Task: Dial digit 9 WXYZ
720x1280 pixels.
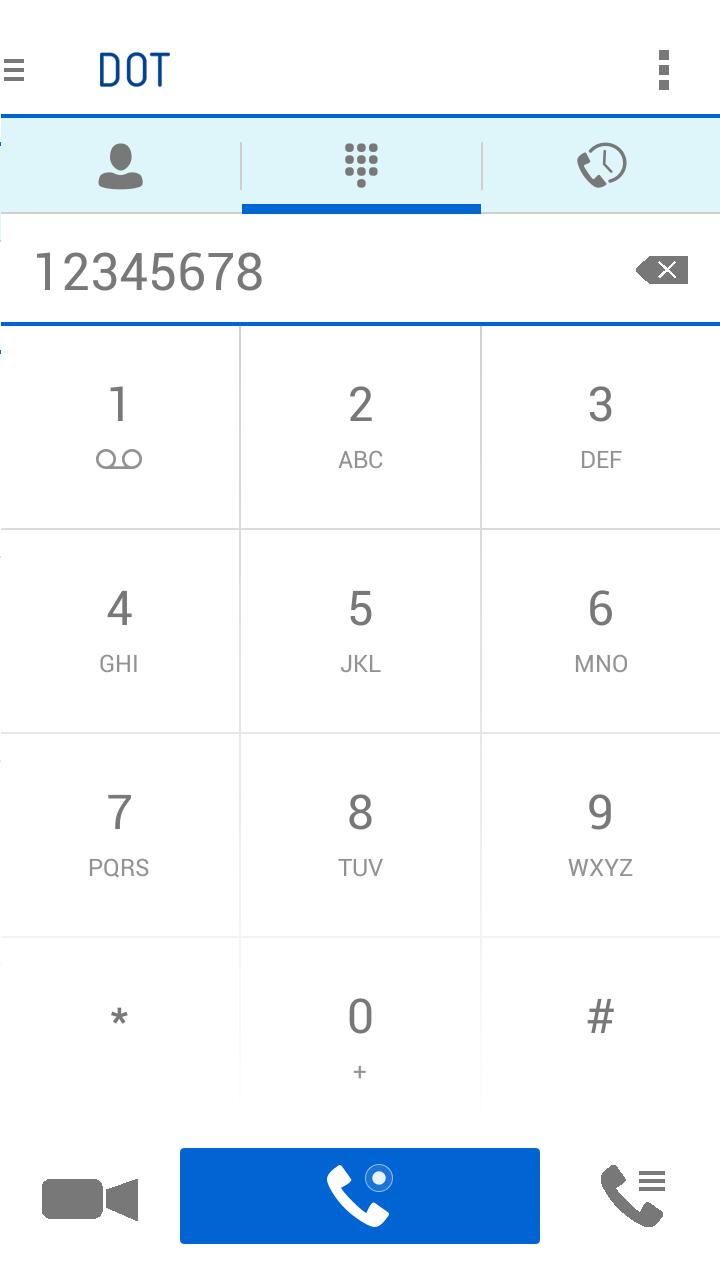Action: click(x=600, y=835)
